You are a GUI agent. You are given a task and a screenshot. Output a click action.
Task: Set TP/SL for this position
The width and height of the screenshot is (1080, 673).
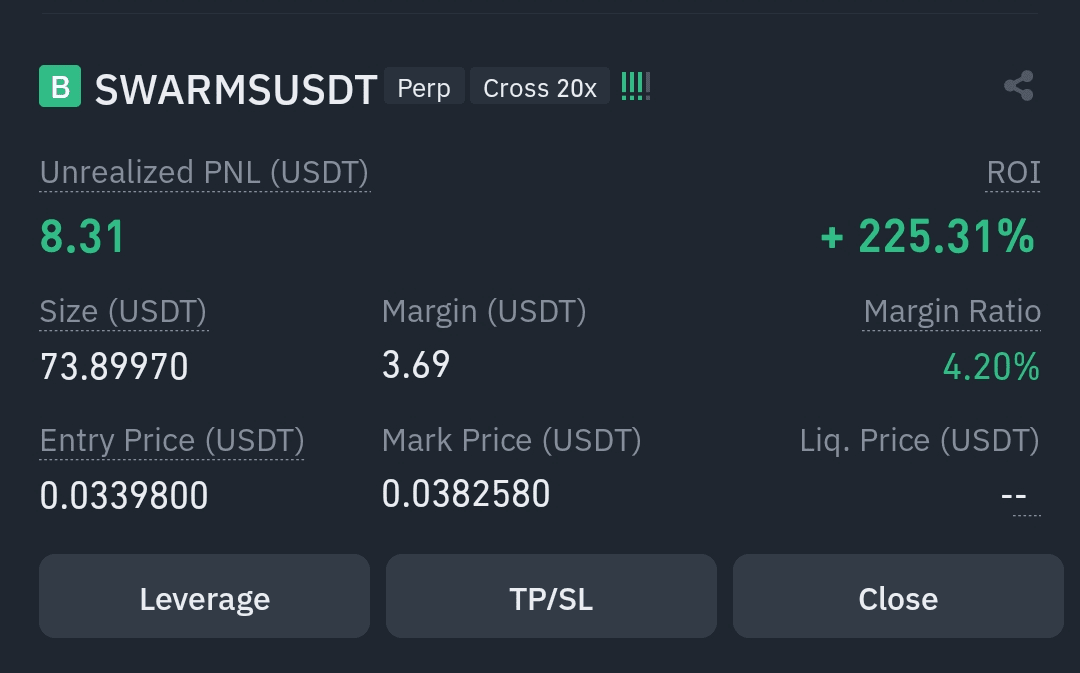[x=551, y=597]
